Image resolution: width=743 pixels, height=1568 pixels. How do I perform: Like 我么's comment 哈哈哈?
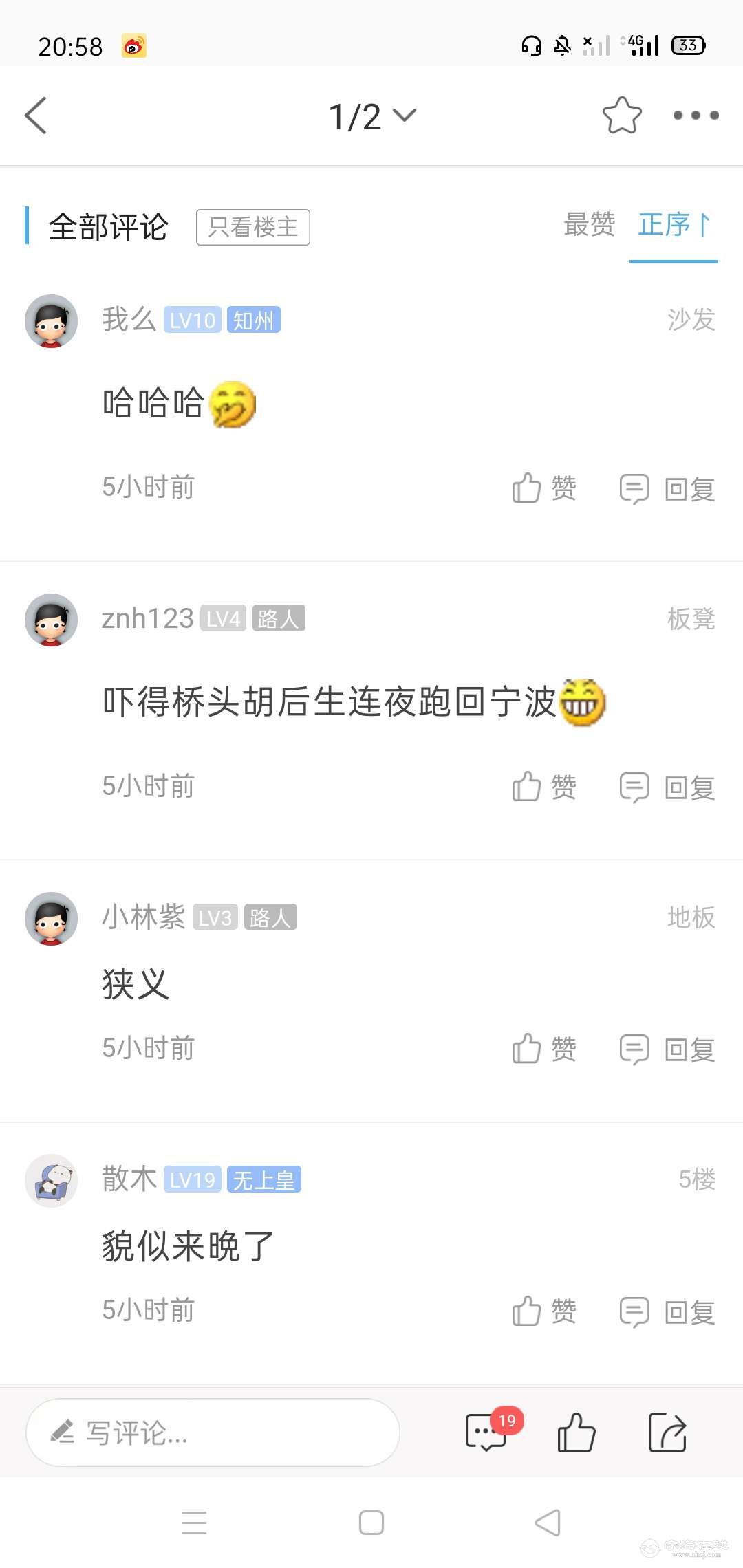tap(543, 488)
